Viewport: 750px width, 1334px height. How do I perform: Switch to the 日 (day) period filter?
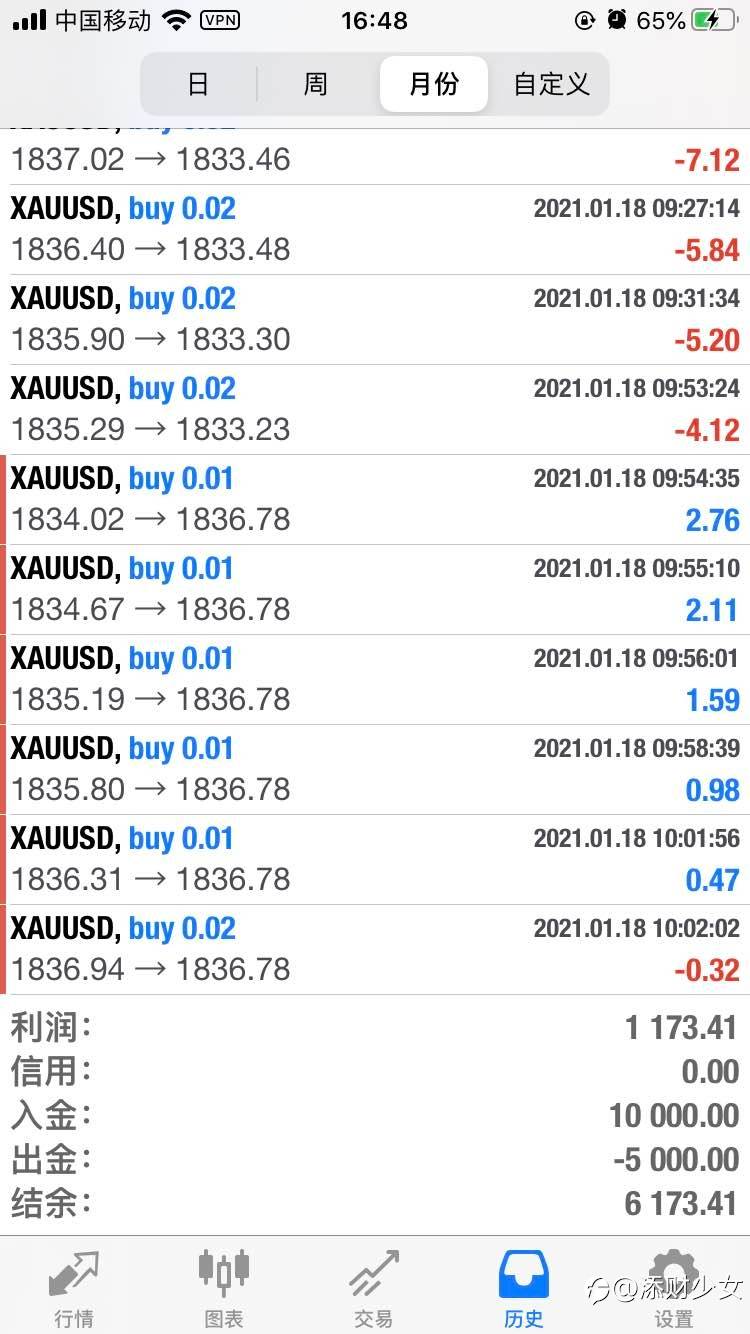[198, 84]
